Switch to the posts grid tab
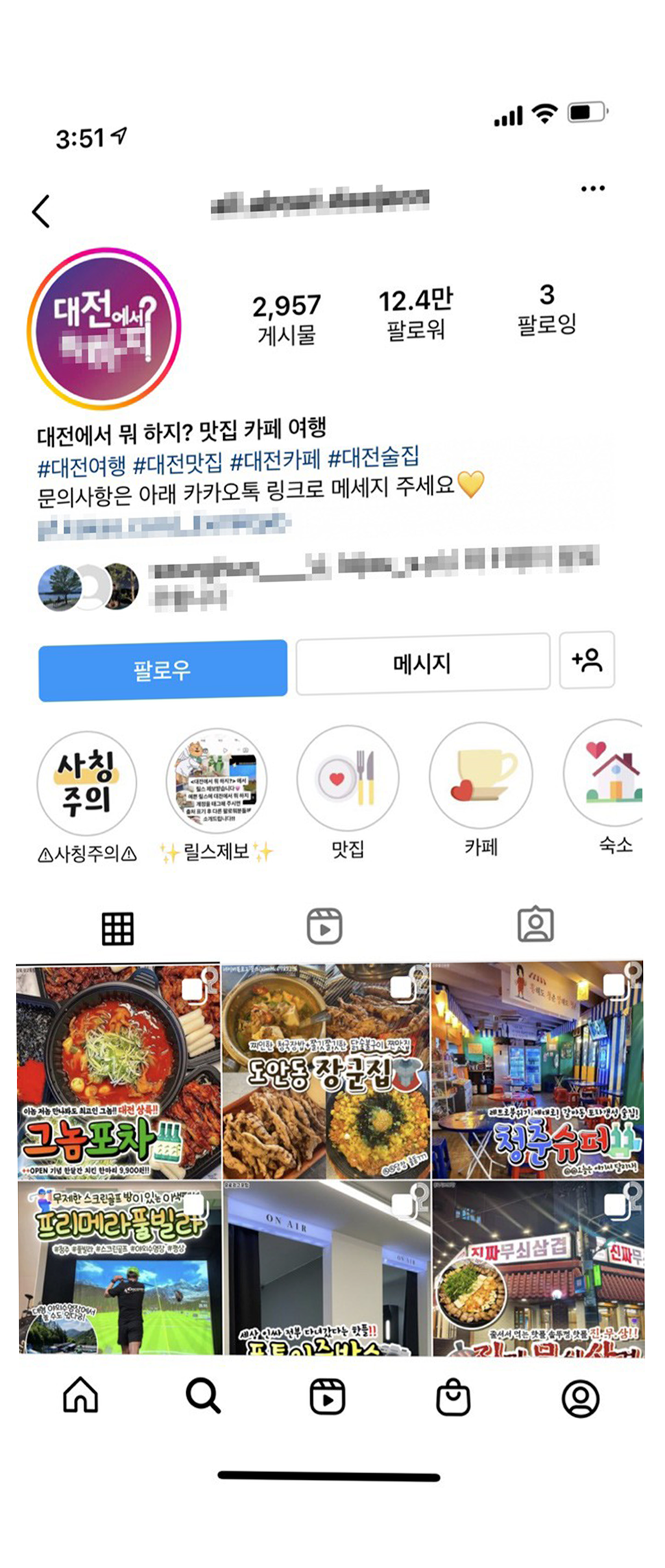Image resolution: width=665 pixels, height=1568 pixels. click(117, 928)
